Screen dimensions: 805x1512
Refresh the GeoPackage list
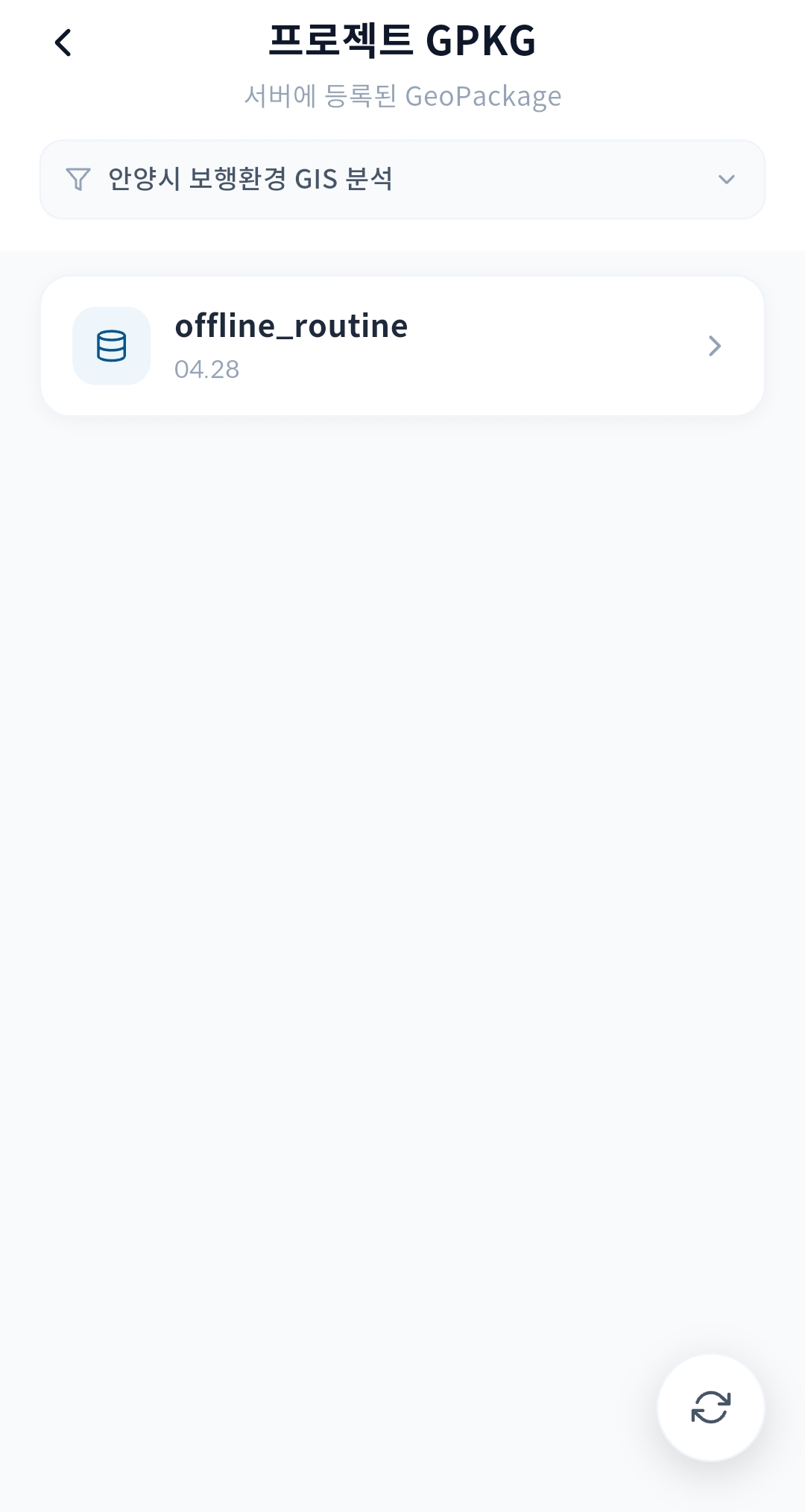(x=710, y=1408)
